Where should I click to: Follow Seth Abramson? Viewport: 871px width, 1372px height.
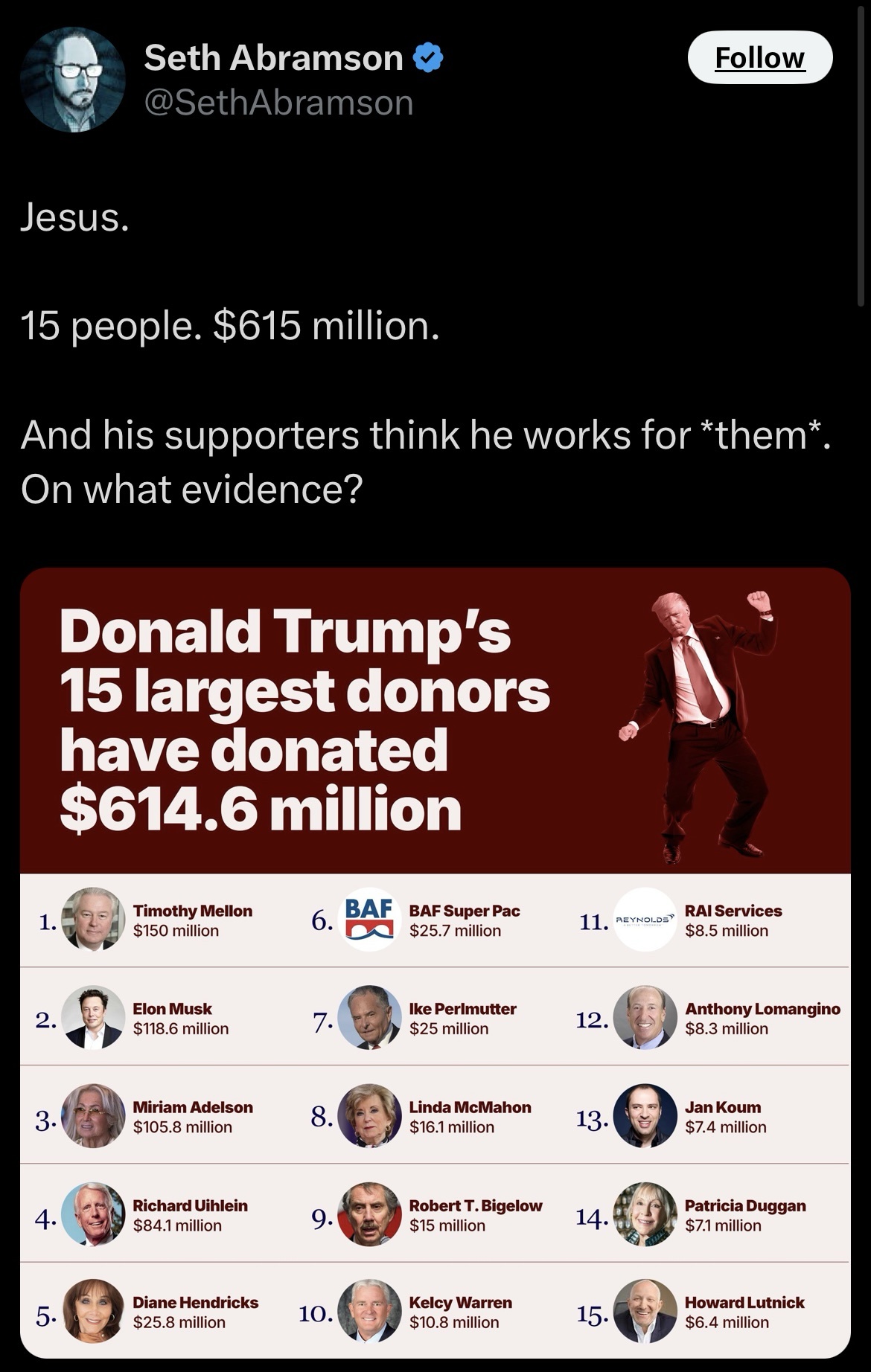click(x=759, y=57)
